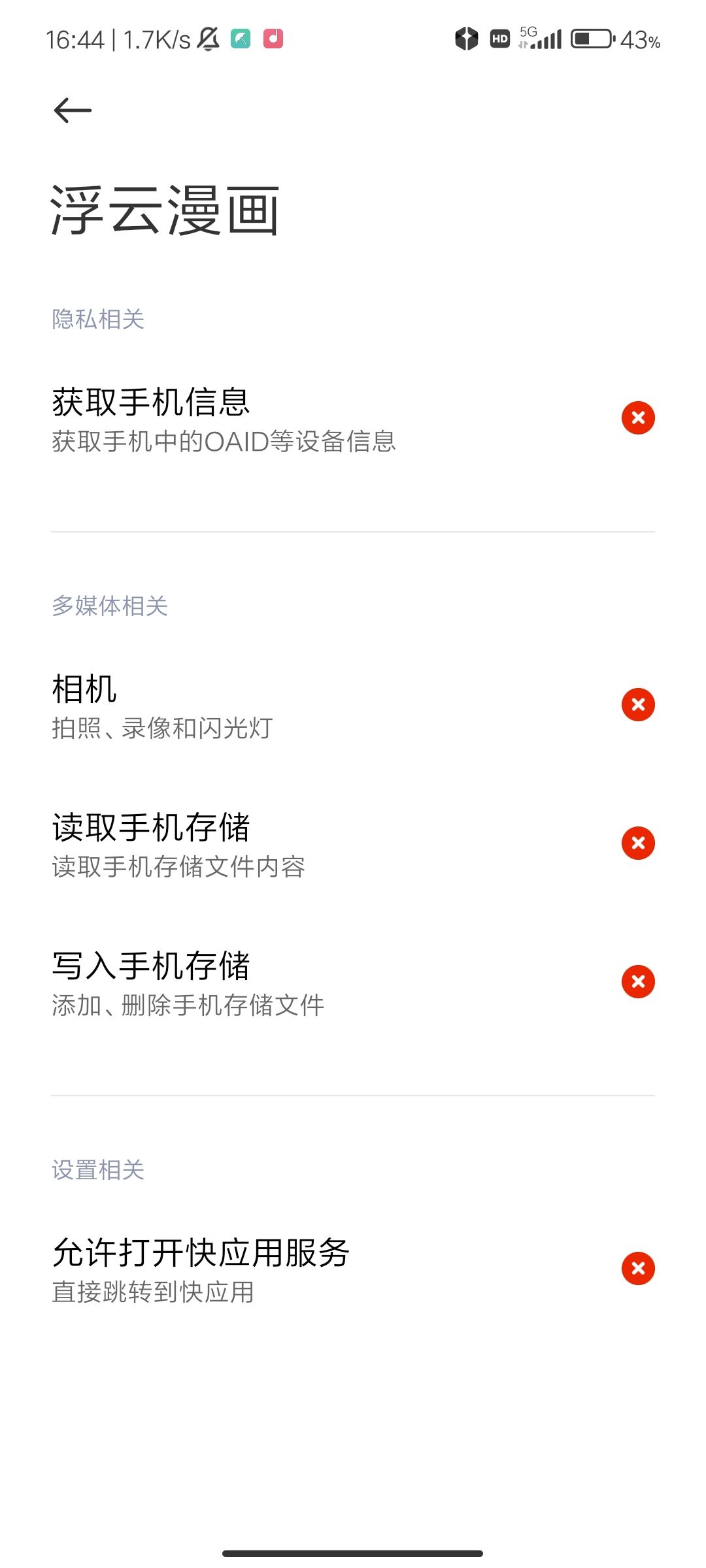Tap the red deny icon for 读取手机存储
Viewport: 706px width, 1568px height.
[637, 843]
